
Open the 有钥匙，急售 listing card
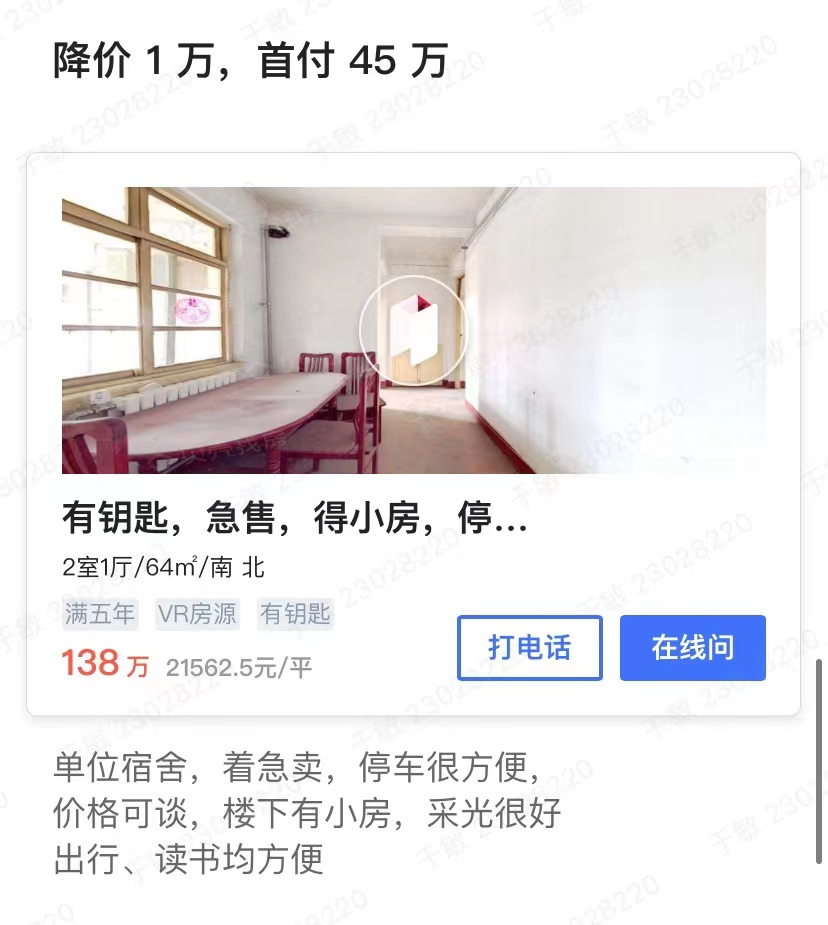click(x=295, y=520)
